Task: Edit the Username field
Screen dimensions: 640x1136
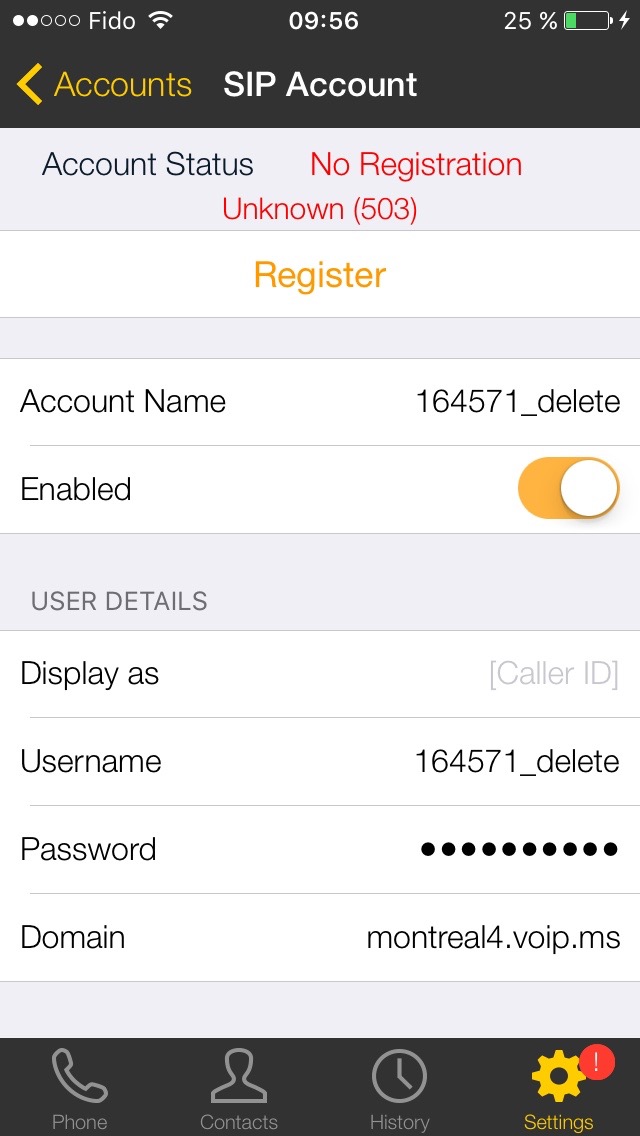Action: [320, 761]
